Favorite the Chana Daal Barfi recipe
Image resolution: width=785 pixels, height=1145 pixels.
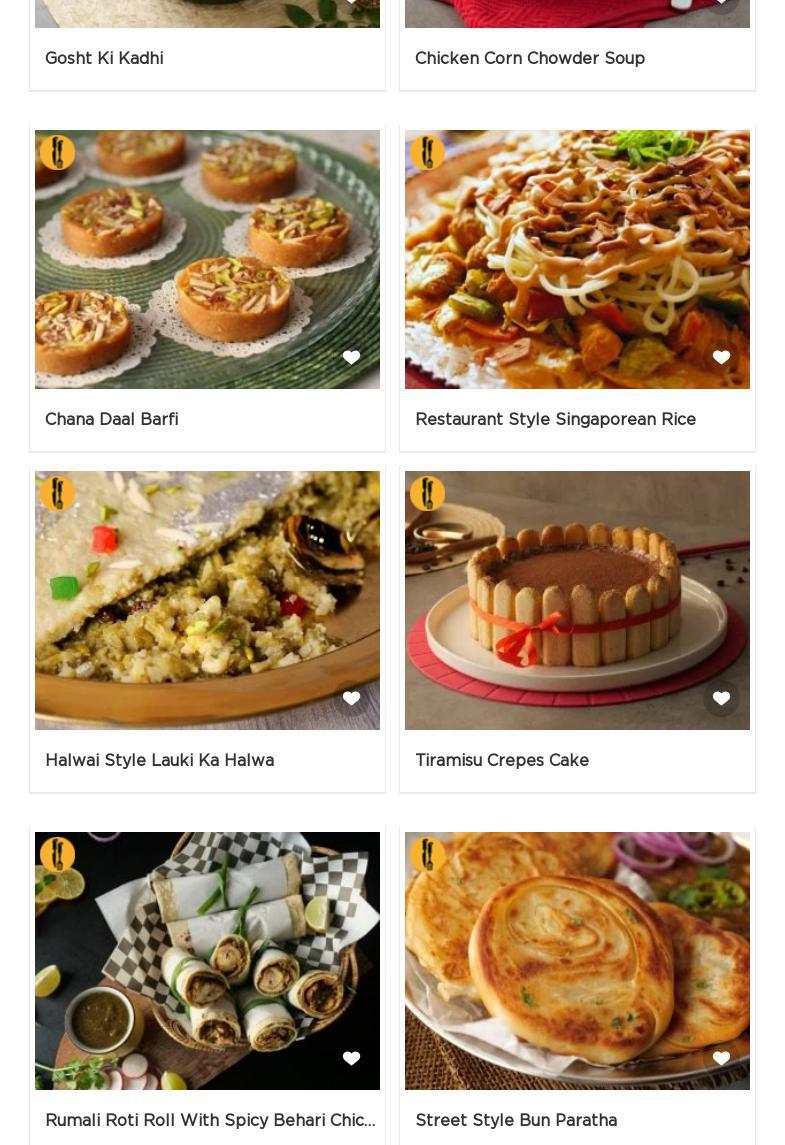[x=351, y=357]
